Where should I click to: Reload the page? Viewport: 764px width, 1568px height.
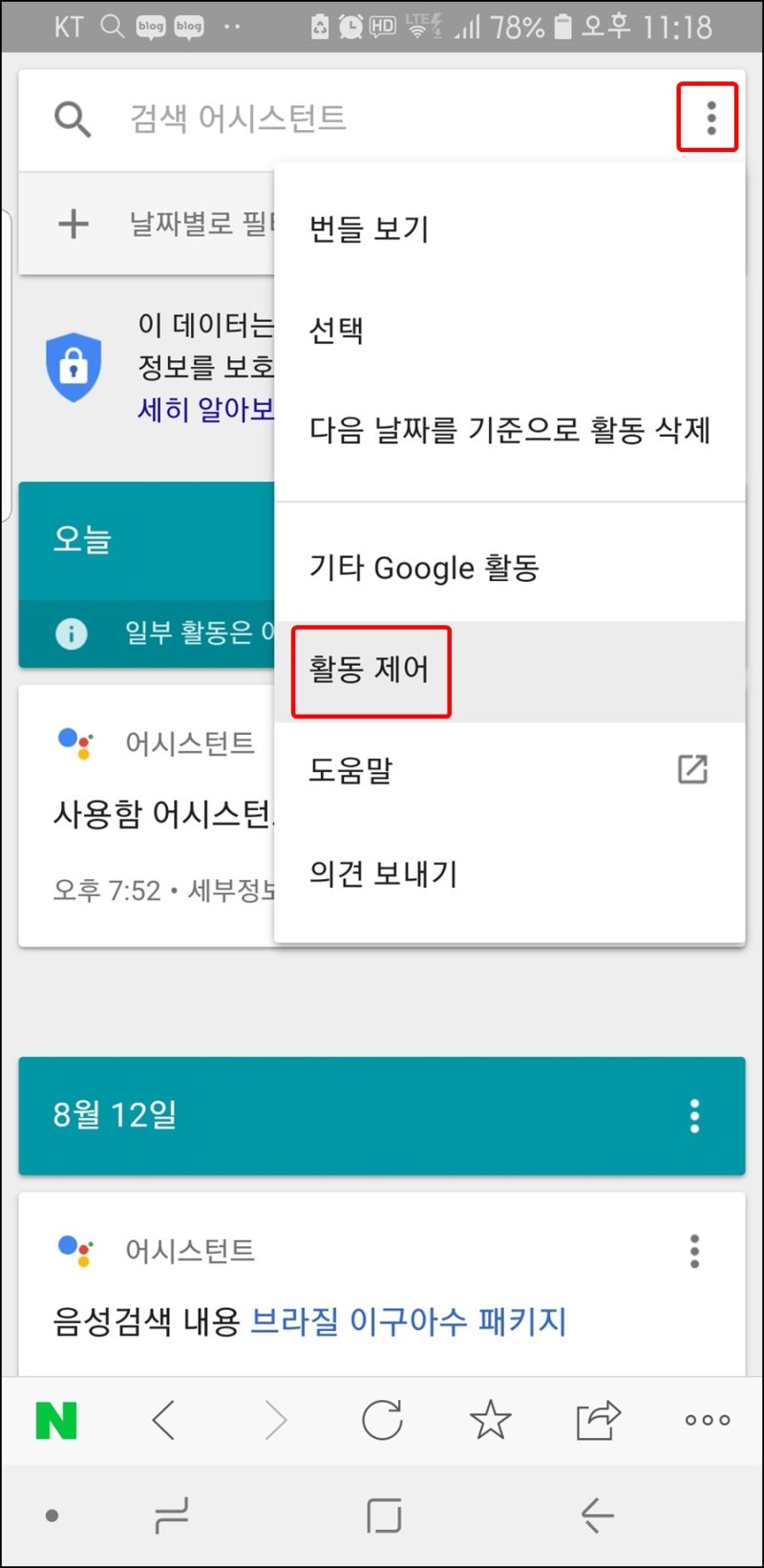tap(382, 1419)
